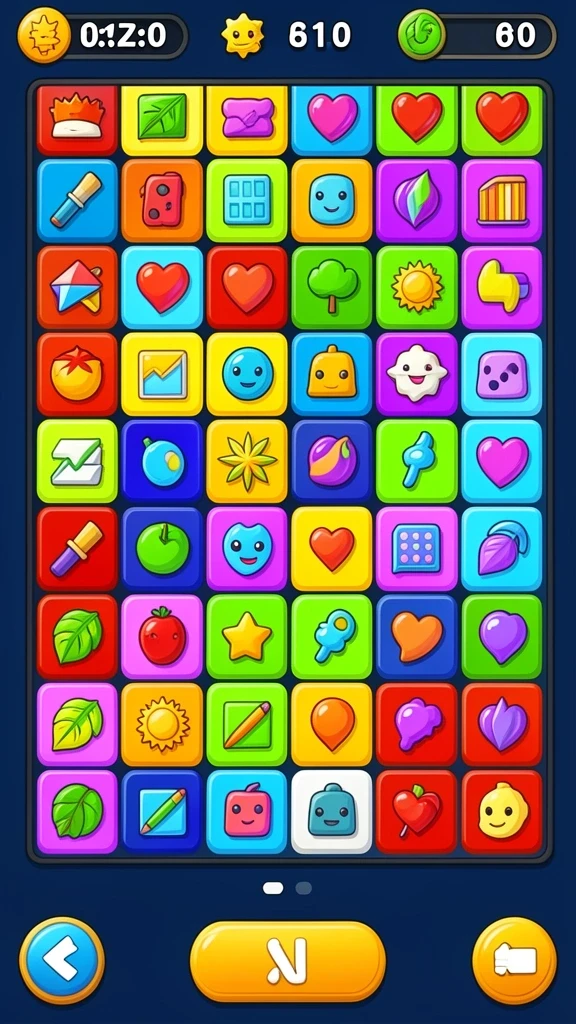Tap the blue back arrow button
The image size is (576, 1024).
62,960
